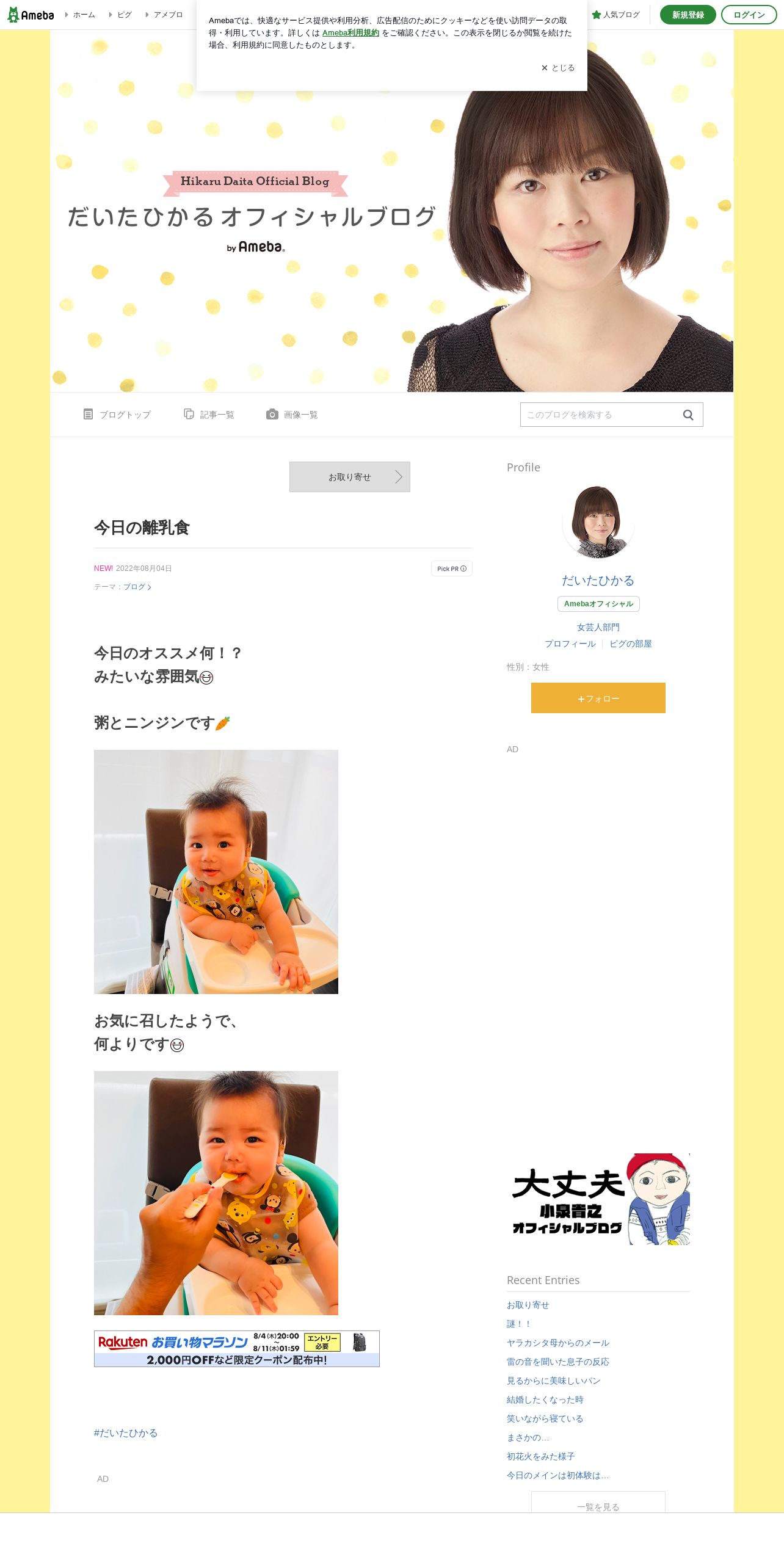Tap the 新規登録 button
The width and height of the screenshot is (784, 1568).
pos(688,15)
